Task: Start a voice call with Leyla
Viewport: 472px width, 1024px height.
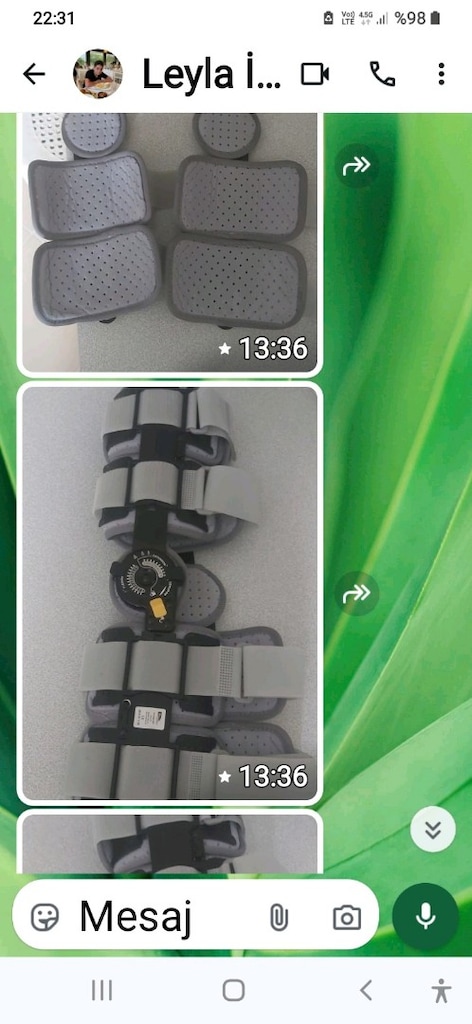Action: [x=382, y=74]
